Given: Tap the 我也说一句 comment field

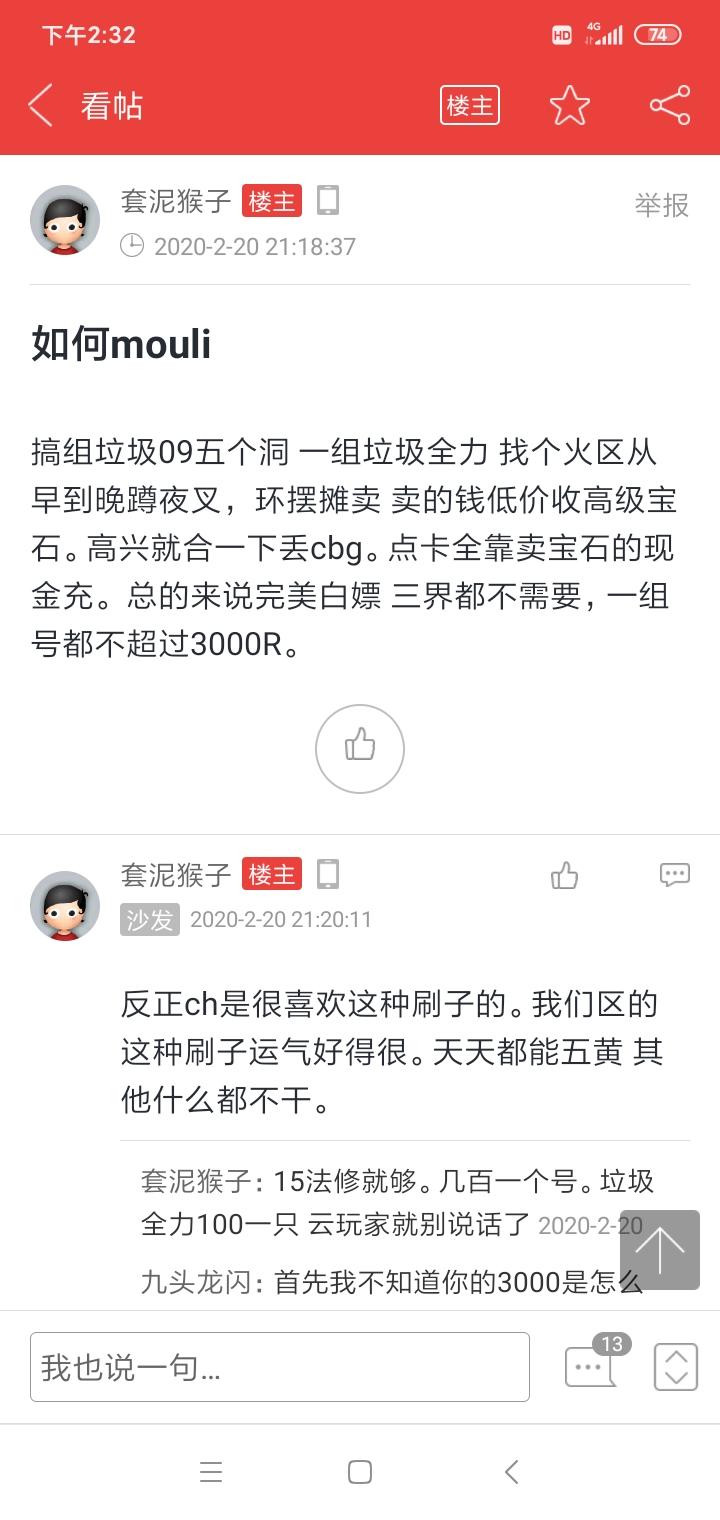Looking at the screenshot, I should click(x=280, y=1367).
